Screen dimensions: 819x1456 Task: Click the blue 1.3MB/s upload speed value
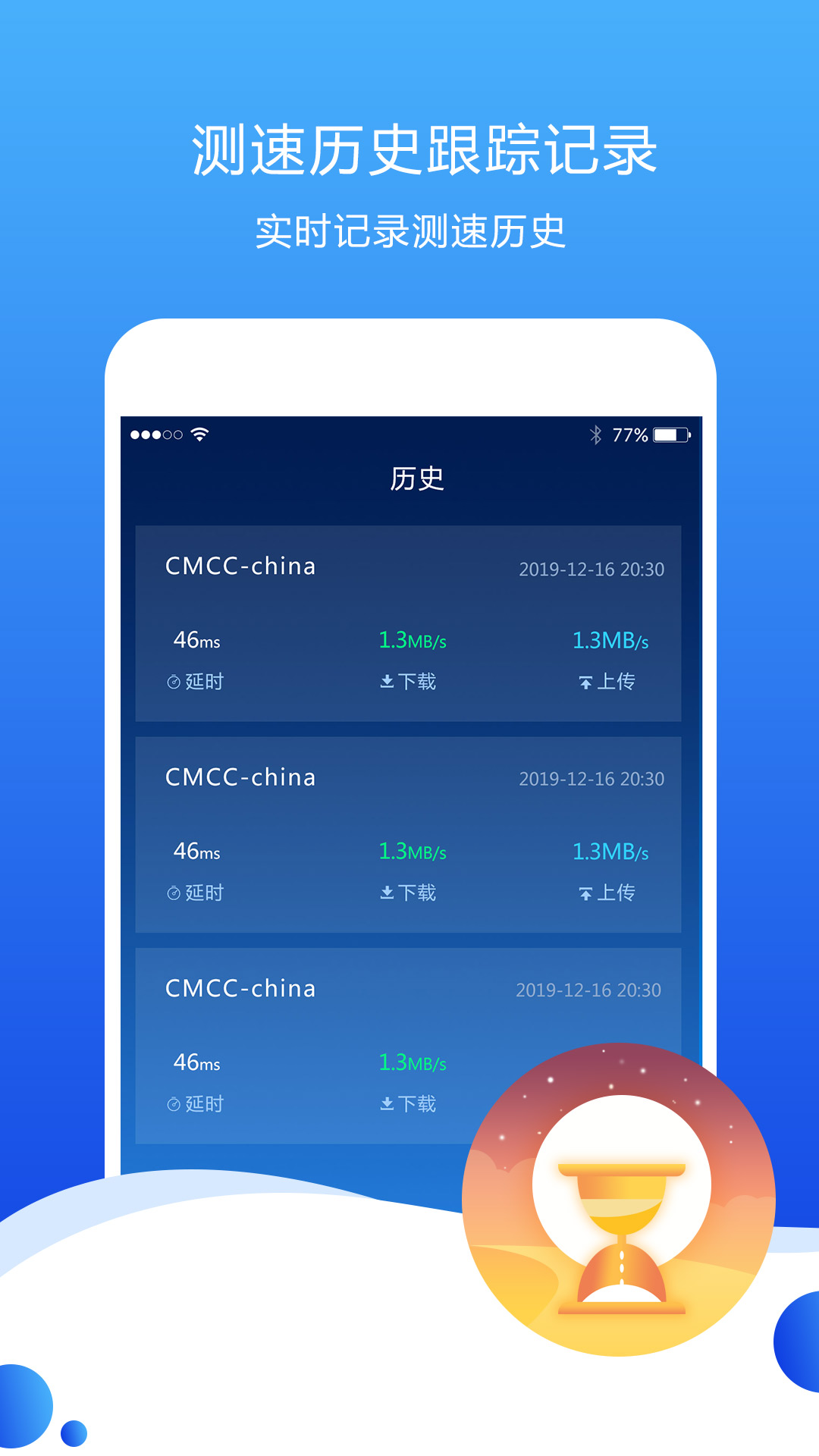tap(611, 639)
